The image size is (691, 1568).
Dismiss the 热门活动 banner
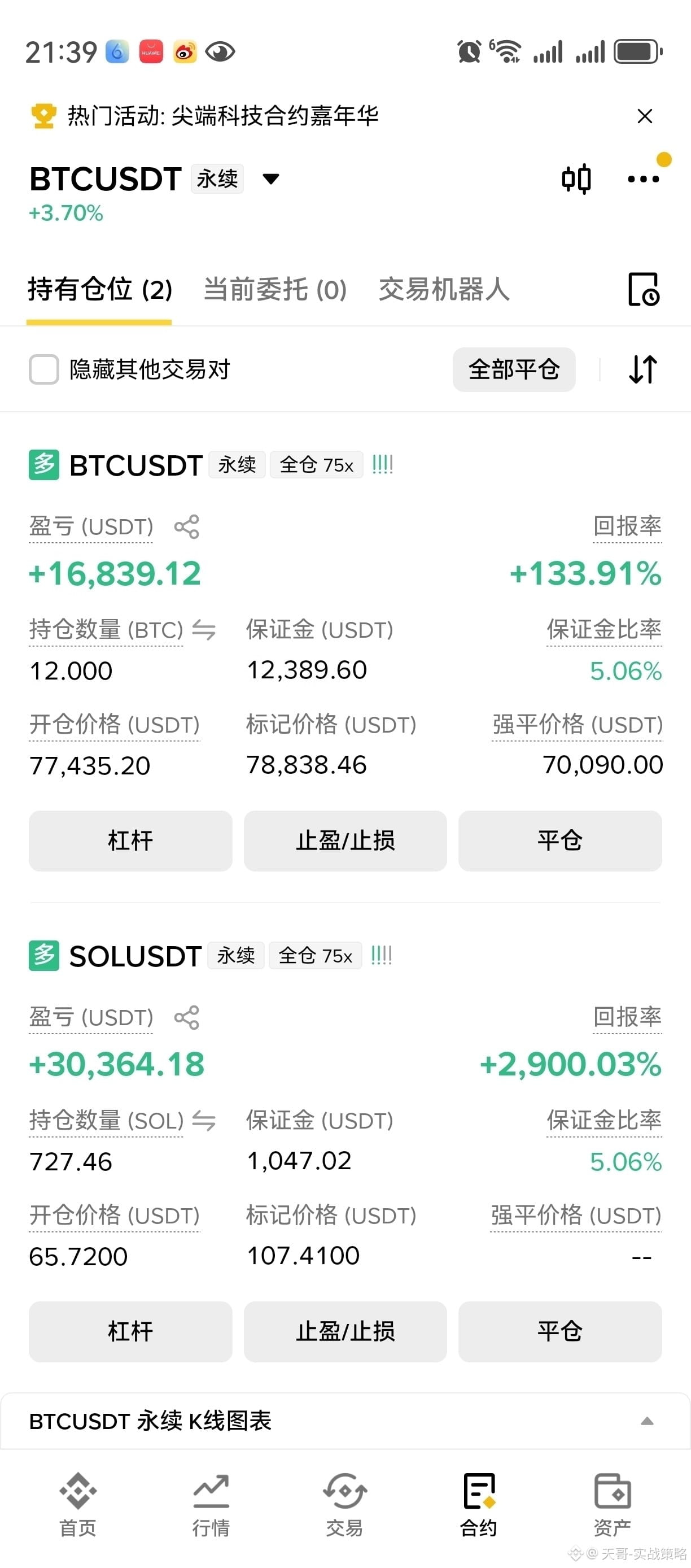point(644,116)
